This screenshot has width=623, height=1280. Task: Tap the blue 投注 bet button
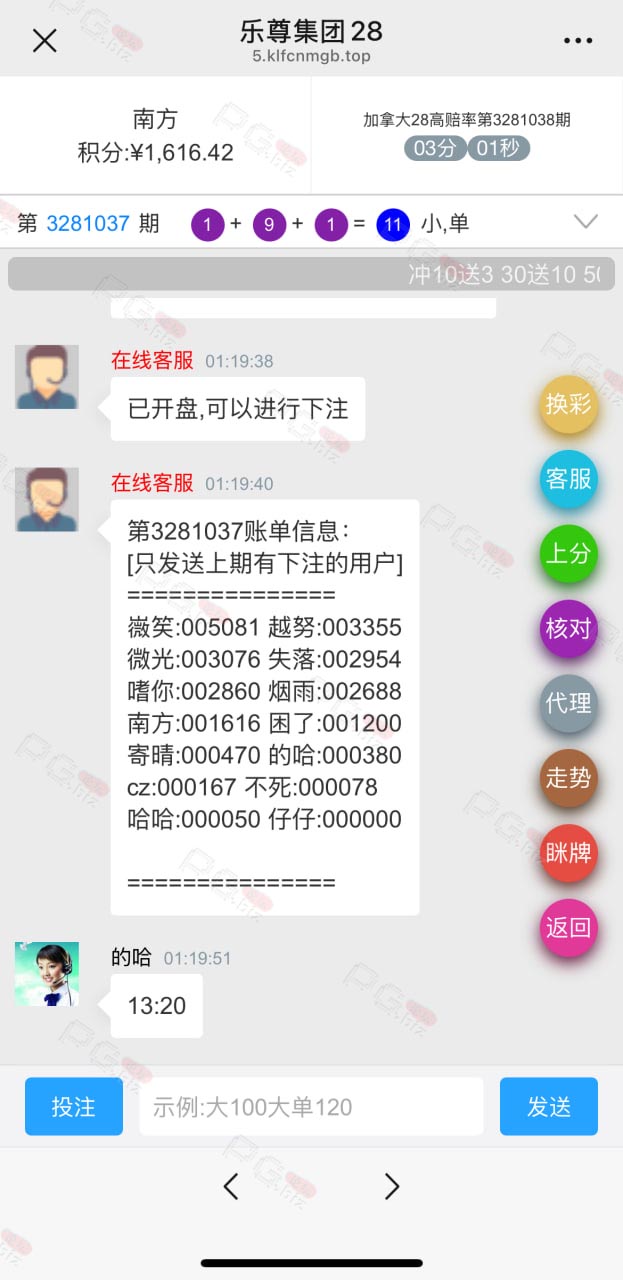[x=74, y=1106]
